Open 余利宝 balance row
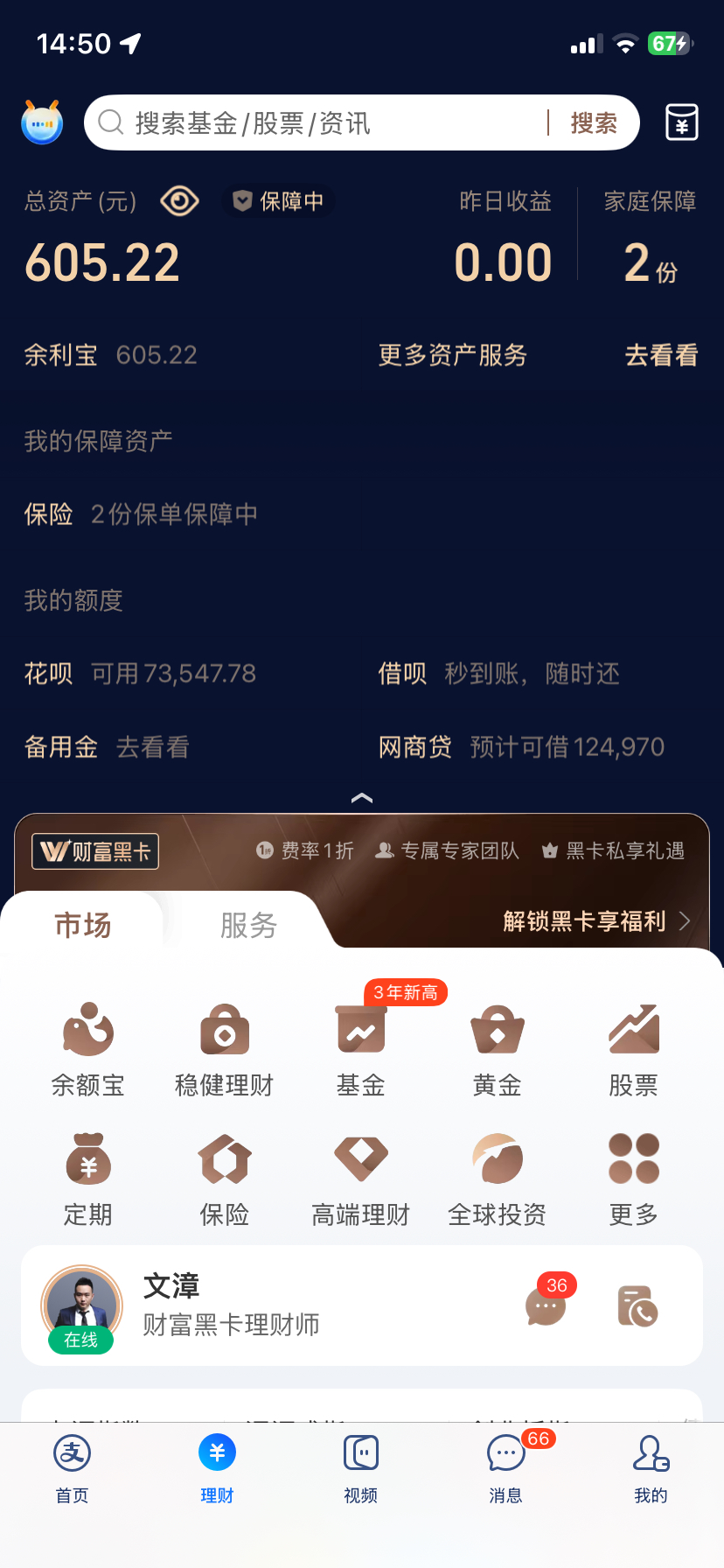This screenshot has height=1568, width=724. [111, 355]
